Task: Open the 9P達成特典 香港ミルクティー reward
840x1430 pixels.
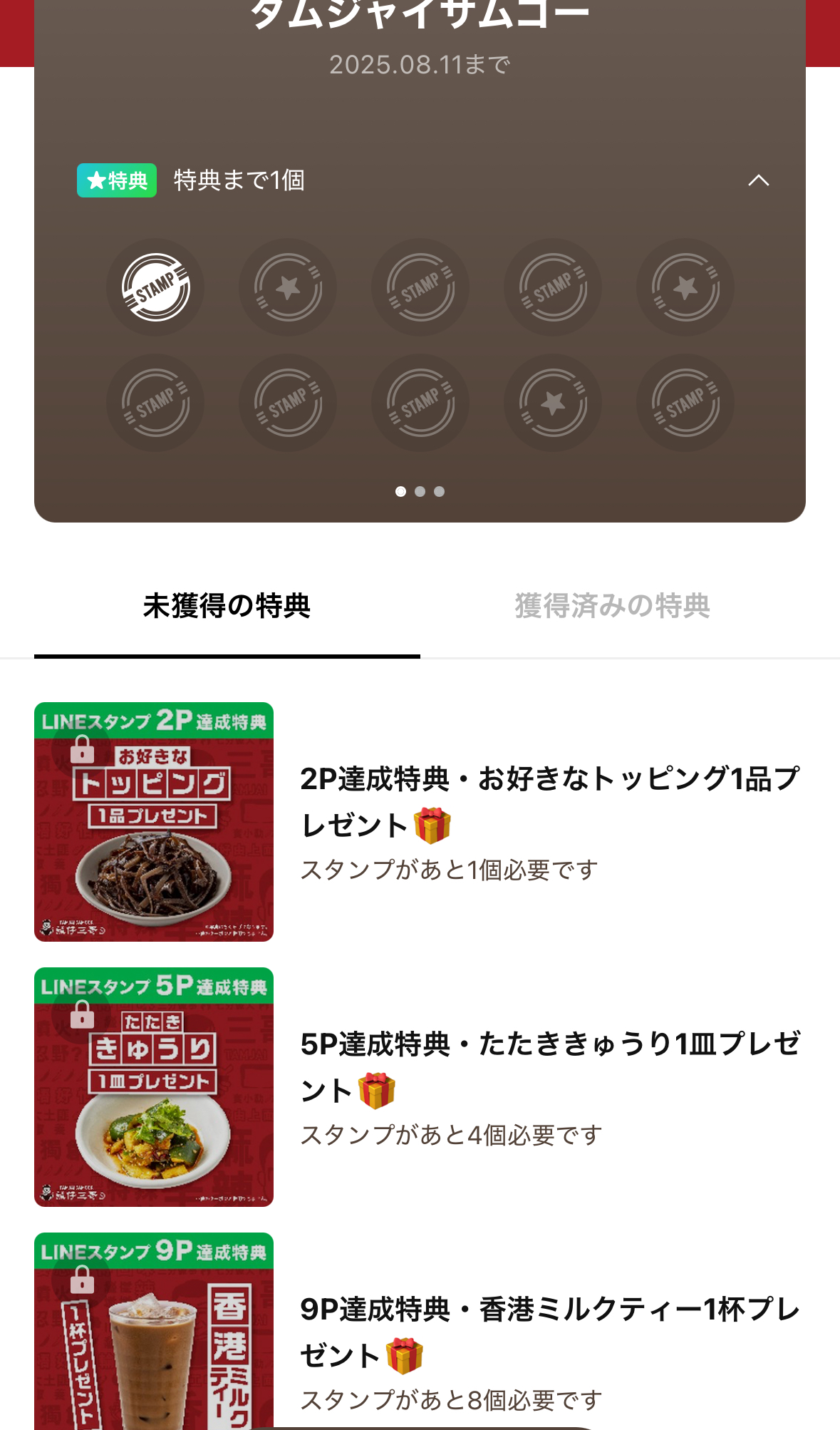Action: coord(549,1332)
